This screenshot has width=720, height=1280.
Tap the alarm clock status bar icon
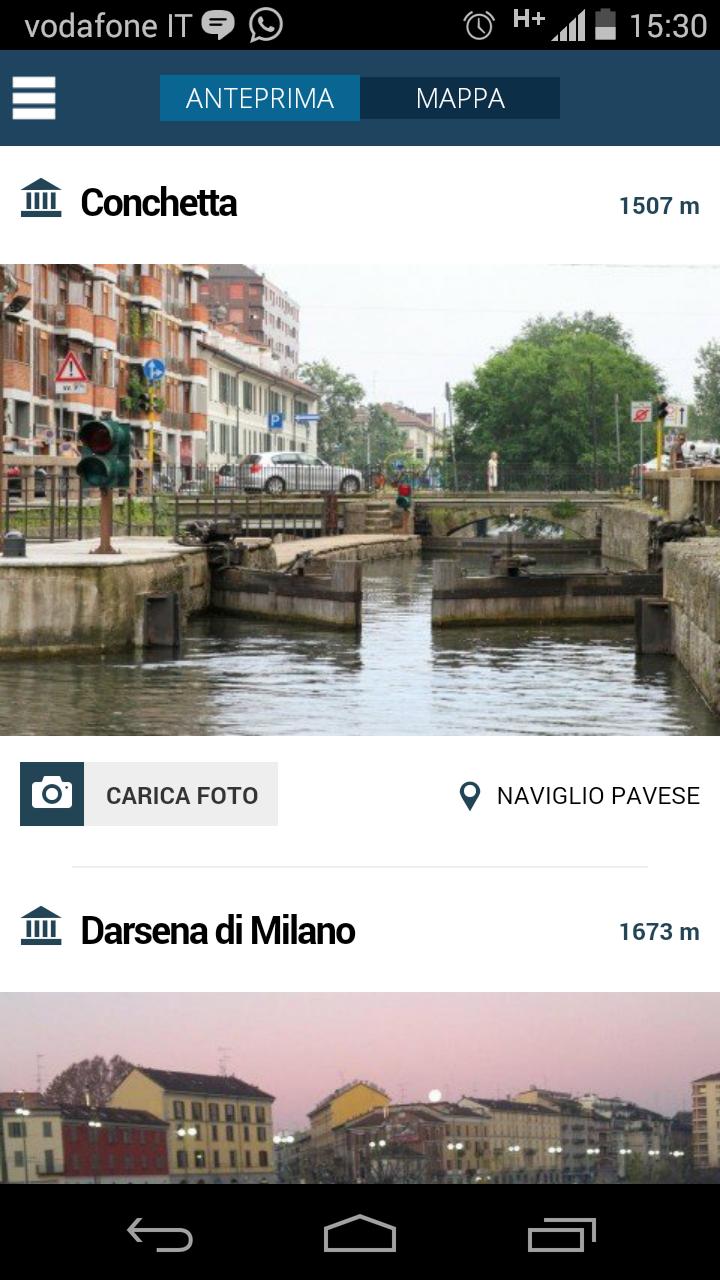[x=479, y=25]
